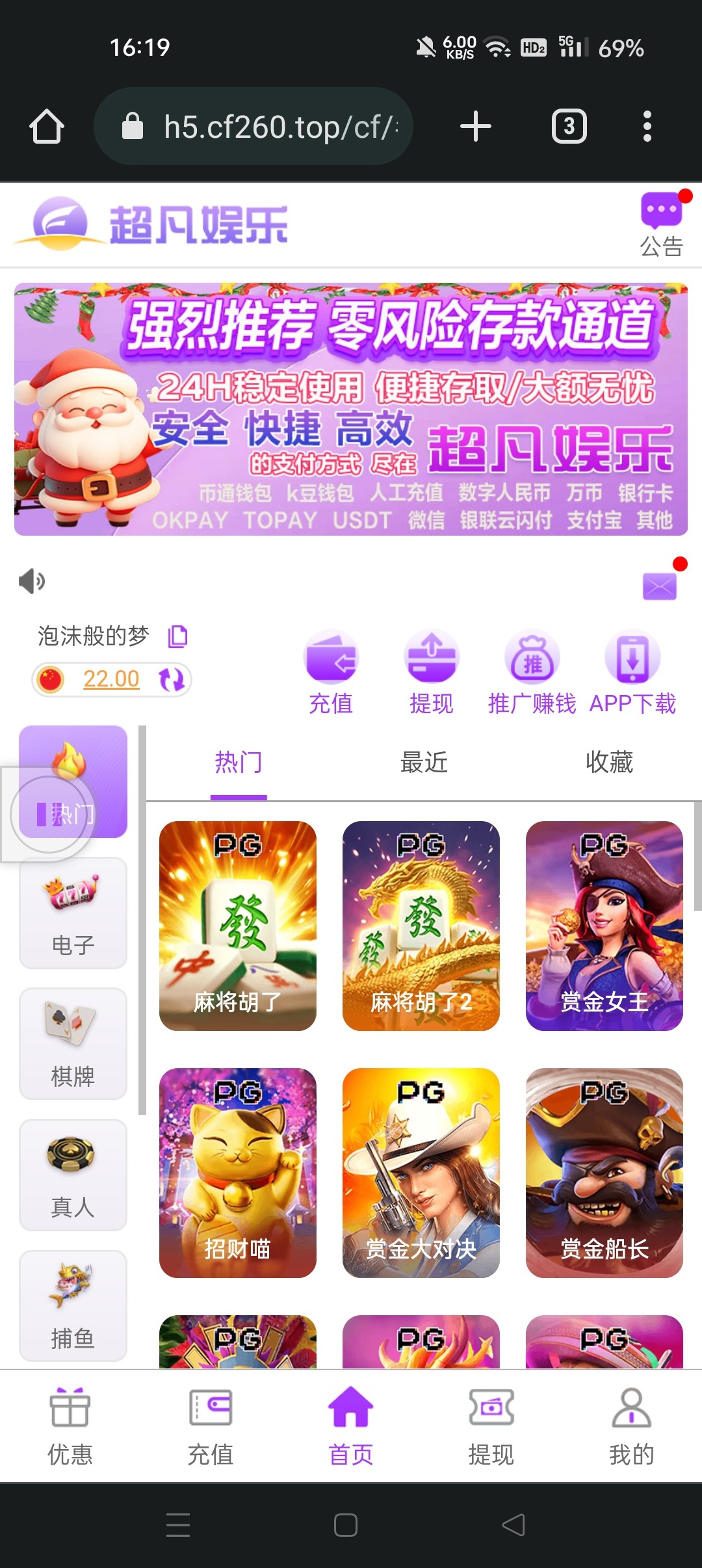Select the 电子 game category
The image size is (702, 1568).
73,913
